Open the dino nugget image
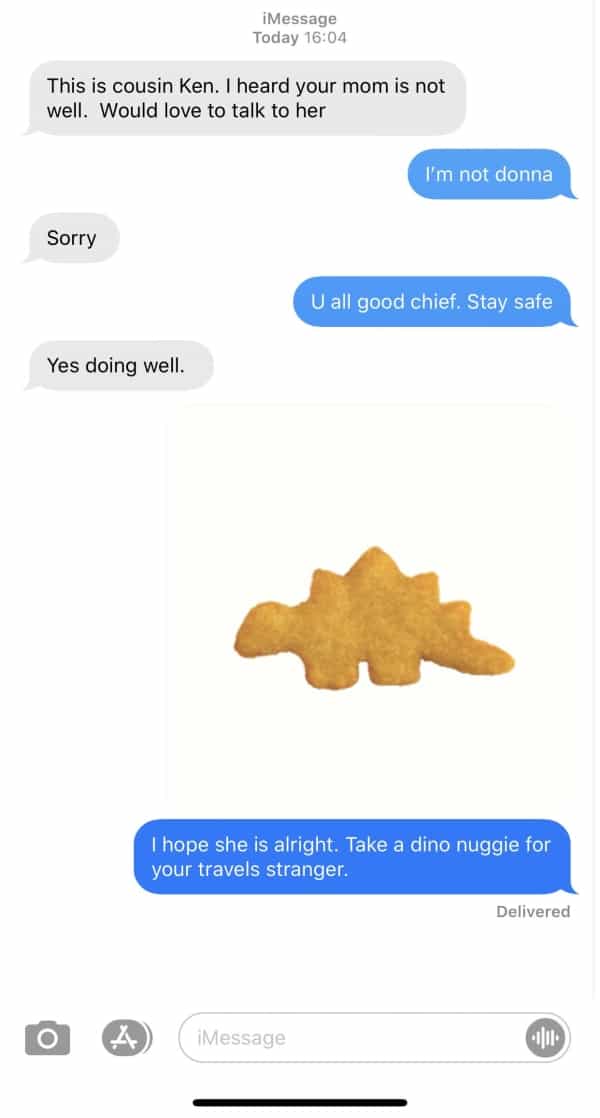This screenshot has width=600, height=1118. coord(372,610)
